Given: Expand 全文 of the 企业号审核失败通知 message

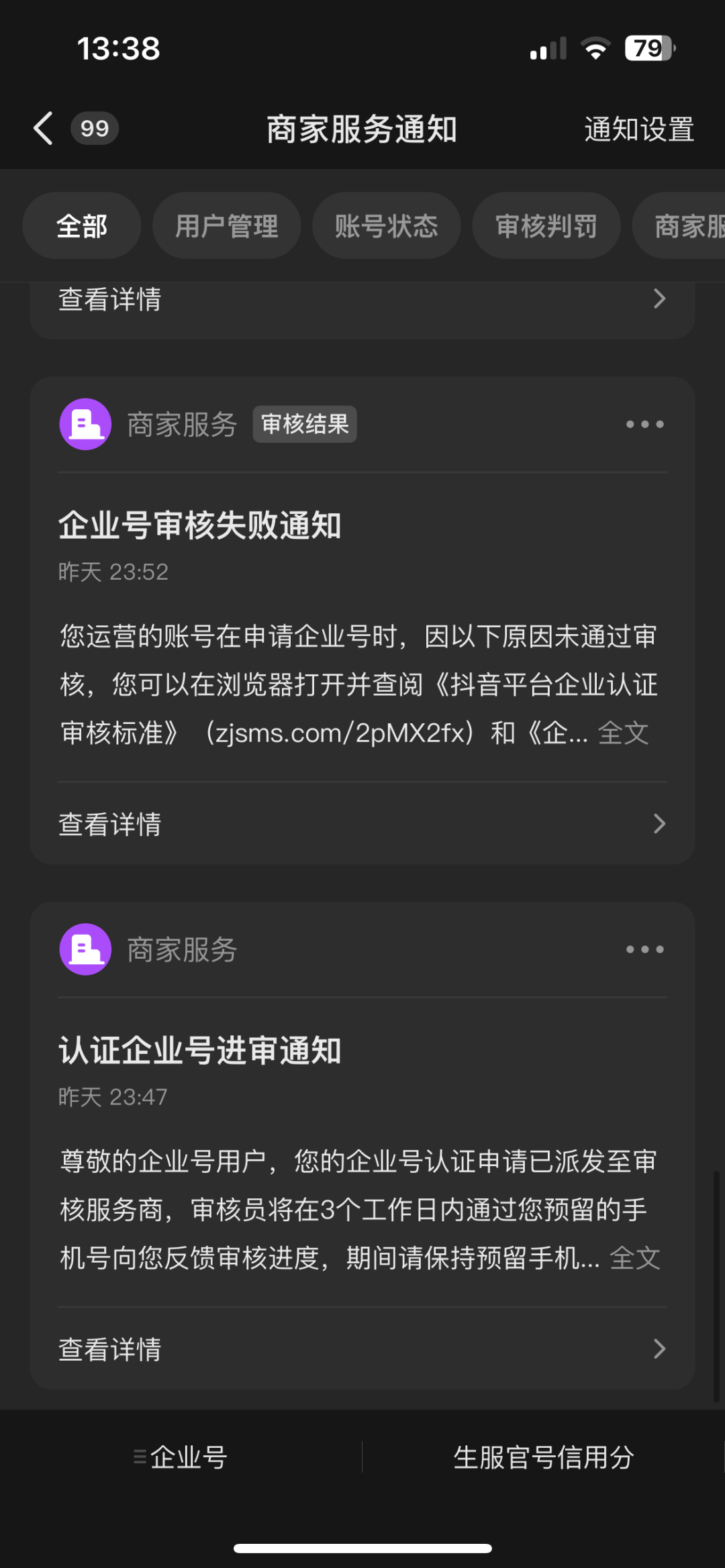Looking at the screenshot, I should click(x=624, y=733).
